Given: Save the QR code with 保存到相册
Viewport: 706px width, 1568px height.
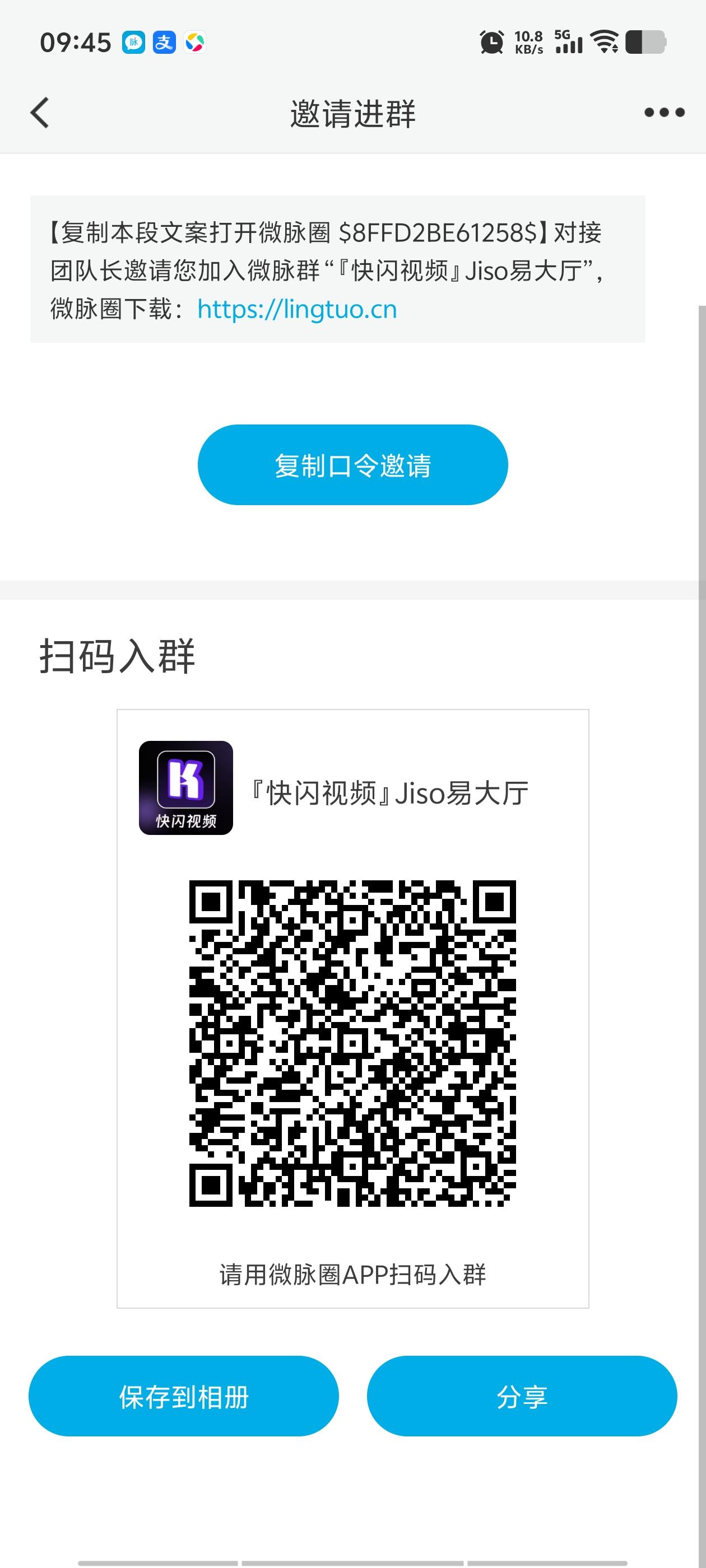Looking at the screenshot, I should [x=183, y=1396].
